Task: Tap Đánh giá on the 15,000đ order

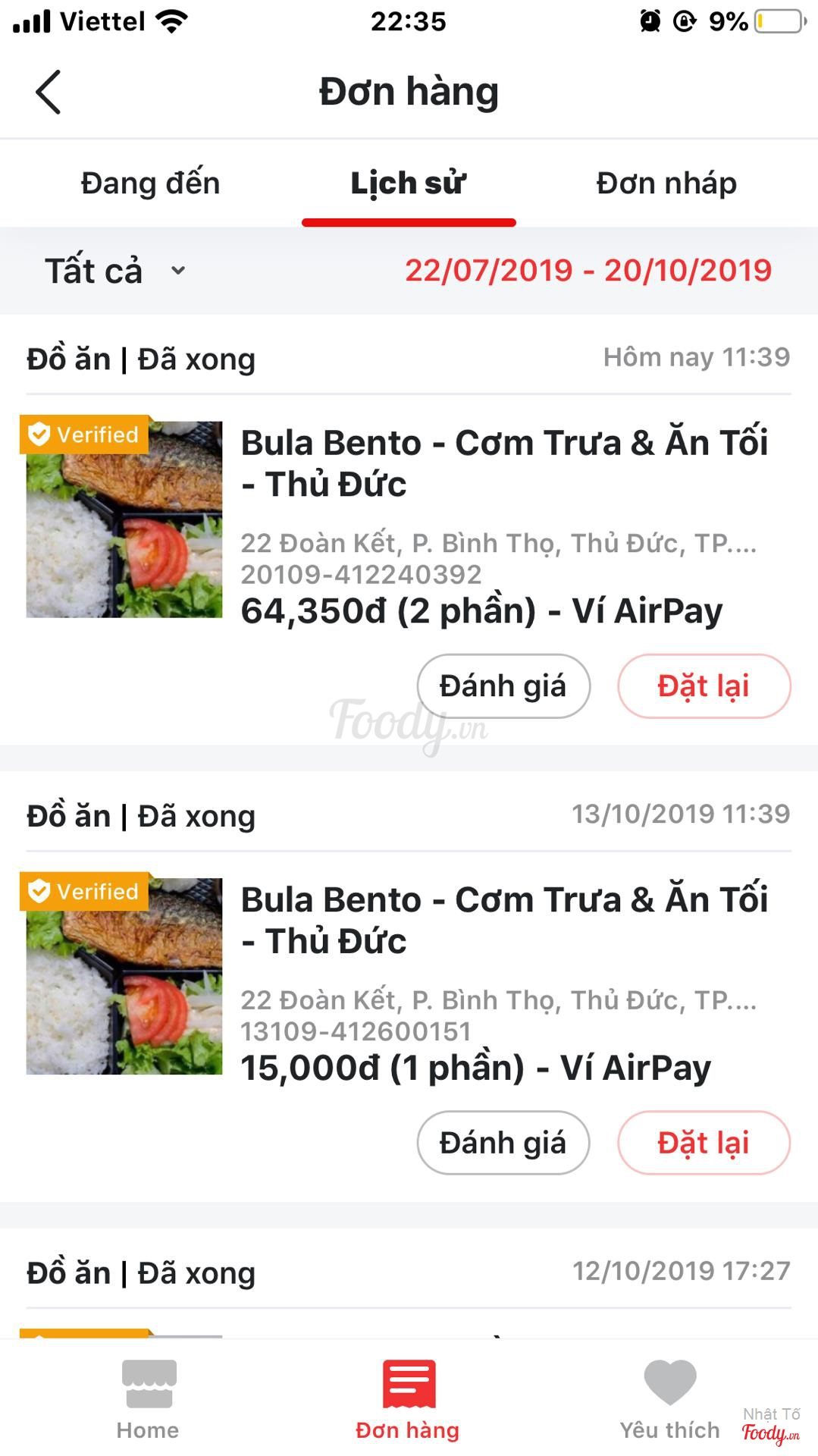Action: 503,1143
